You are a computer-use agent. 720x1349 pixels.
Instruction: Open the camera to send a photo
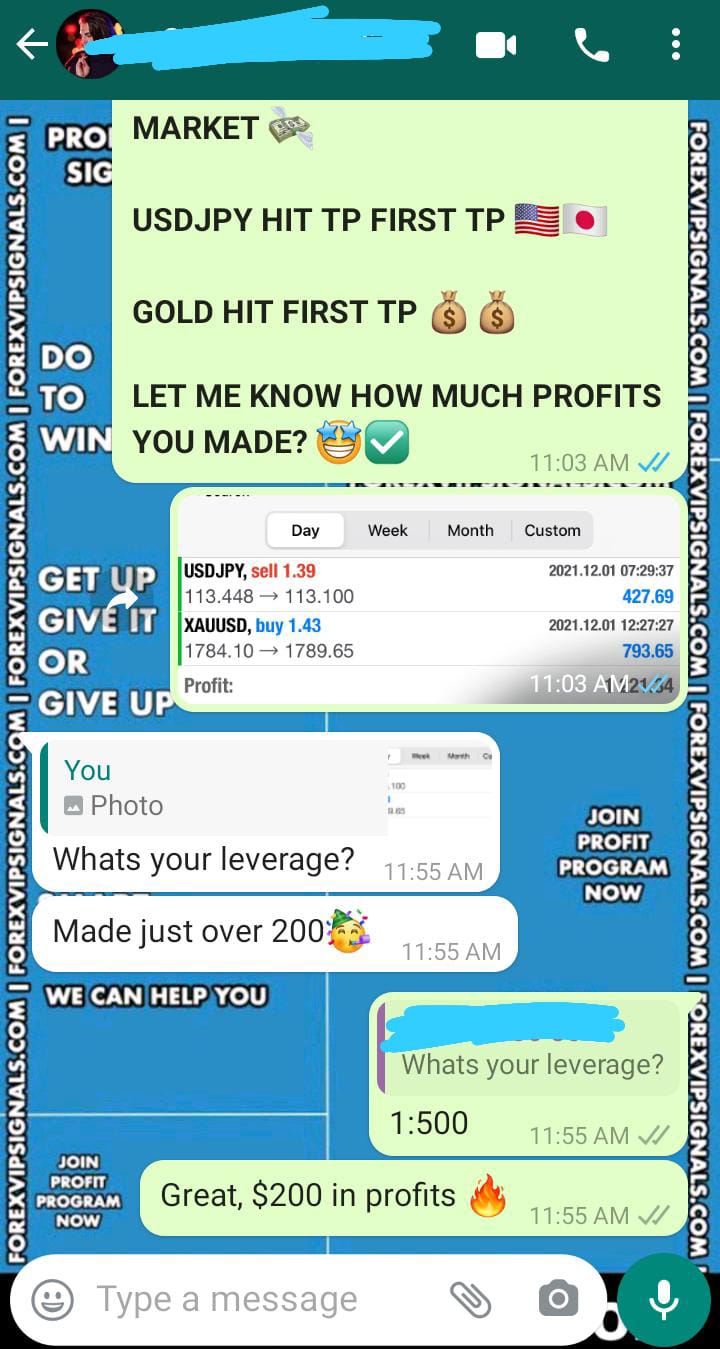[x=557, y=1299]
